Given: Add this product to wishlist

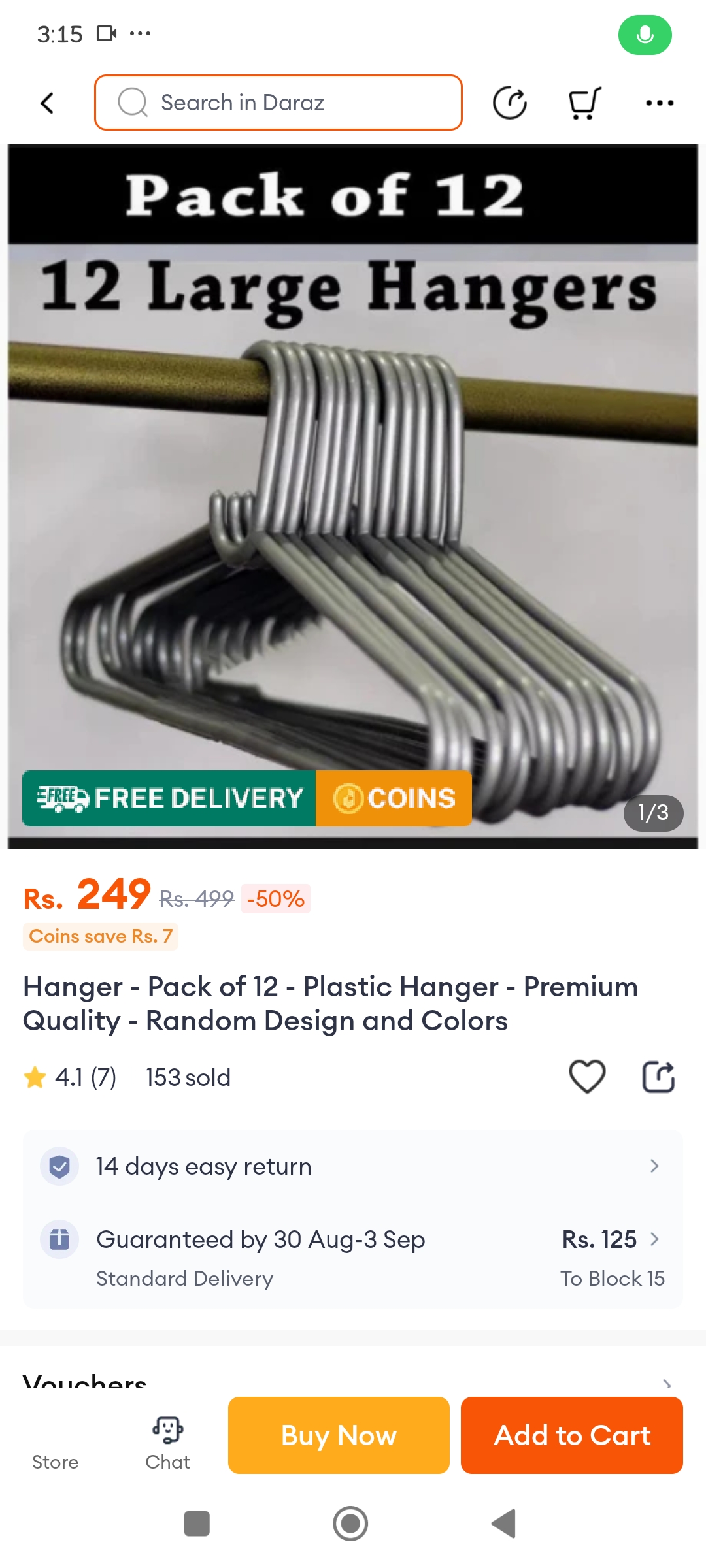Looking at the screenshot, I should point(587,1077).
